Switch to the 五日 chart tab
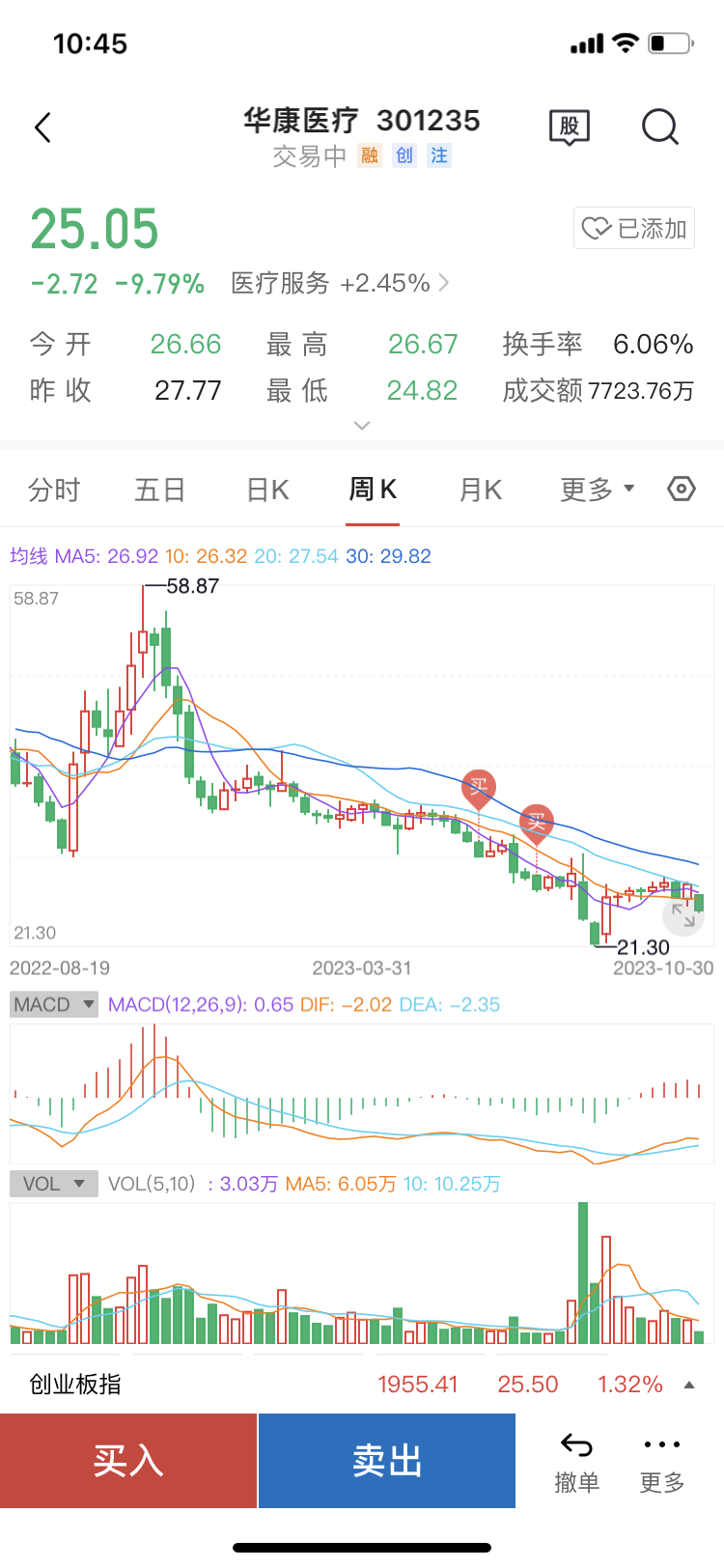 159,490
